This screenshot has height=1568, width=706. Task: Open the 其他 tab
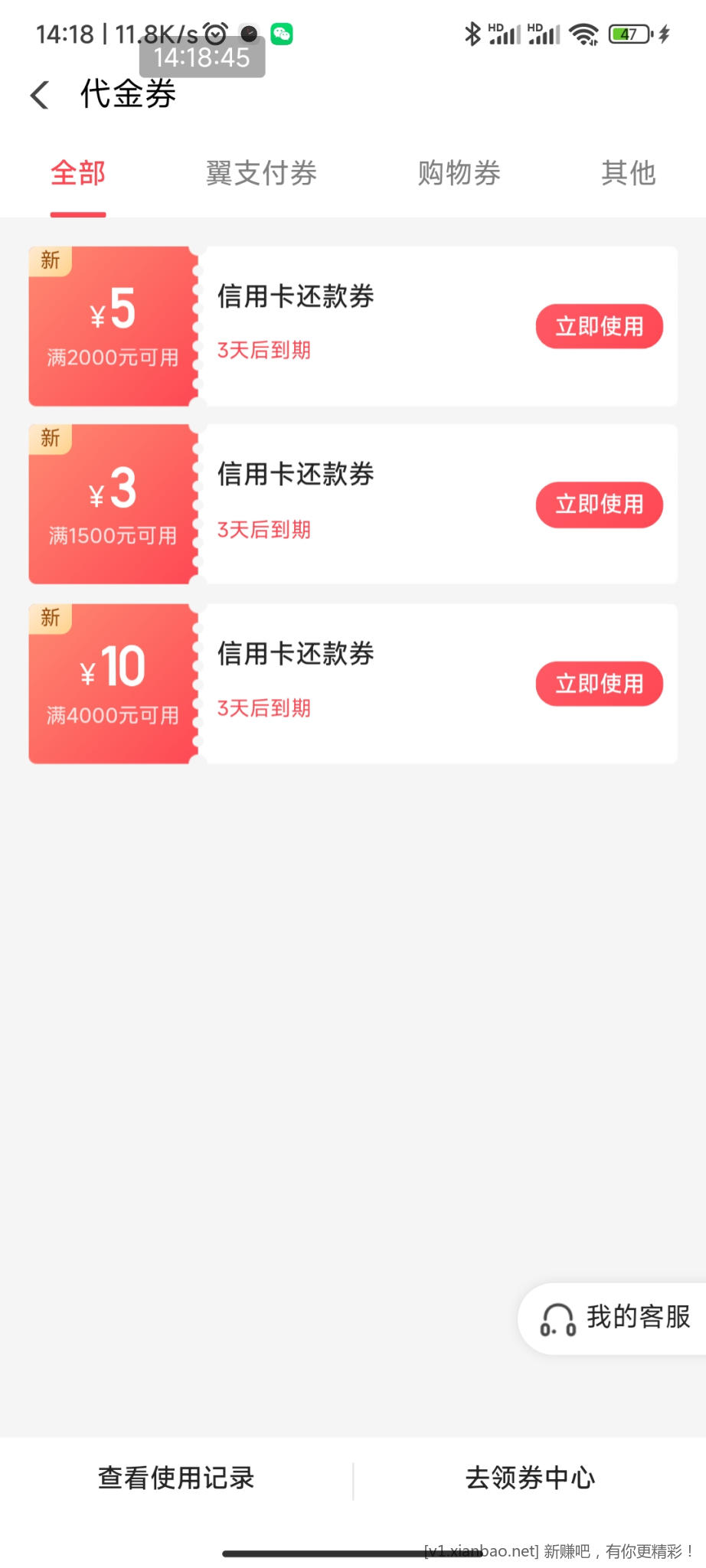(628, 174)
